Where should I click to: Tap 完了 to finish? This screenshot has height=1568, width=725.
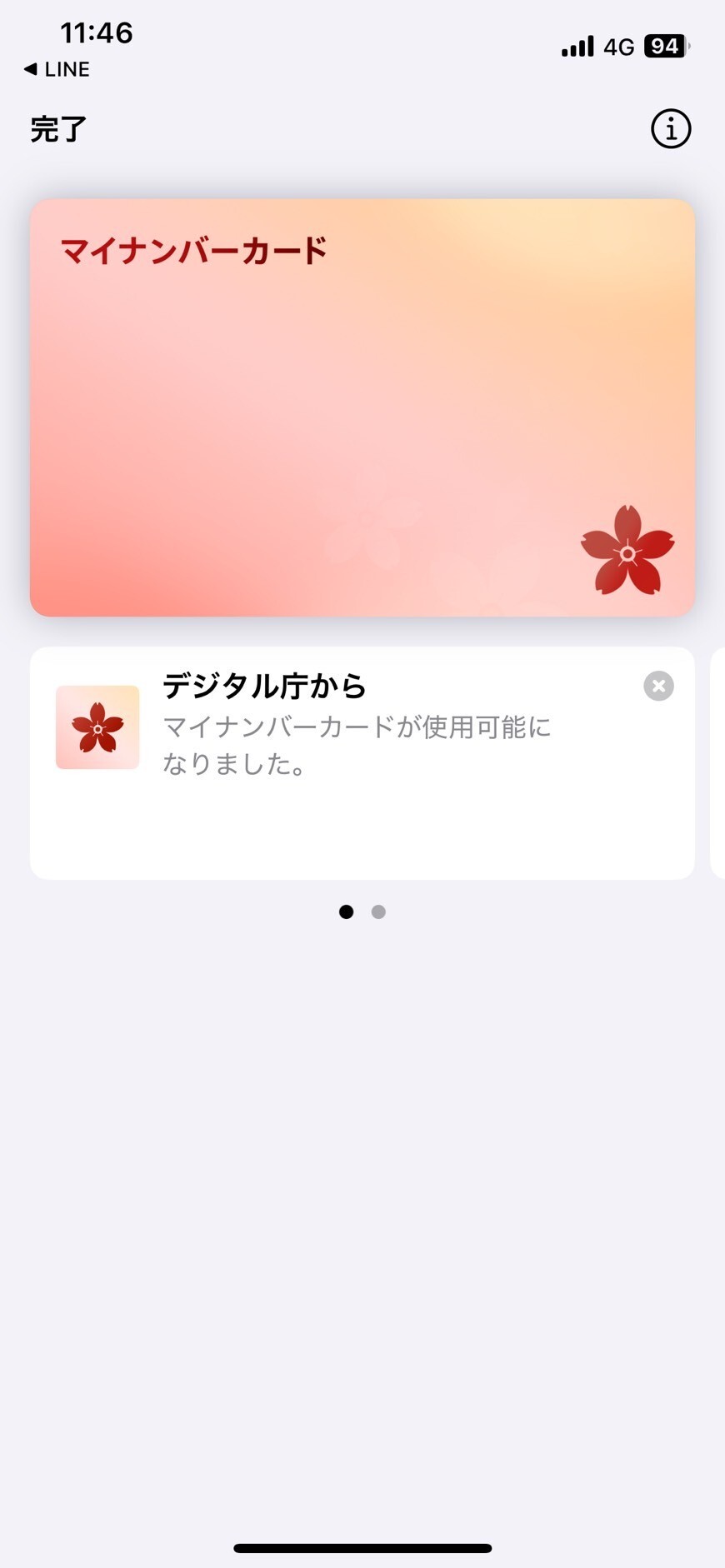coord(58,129)
